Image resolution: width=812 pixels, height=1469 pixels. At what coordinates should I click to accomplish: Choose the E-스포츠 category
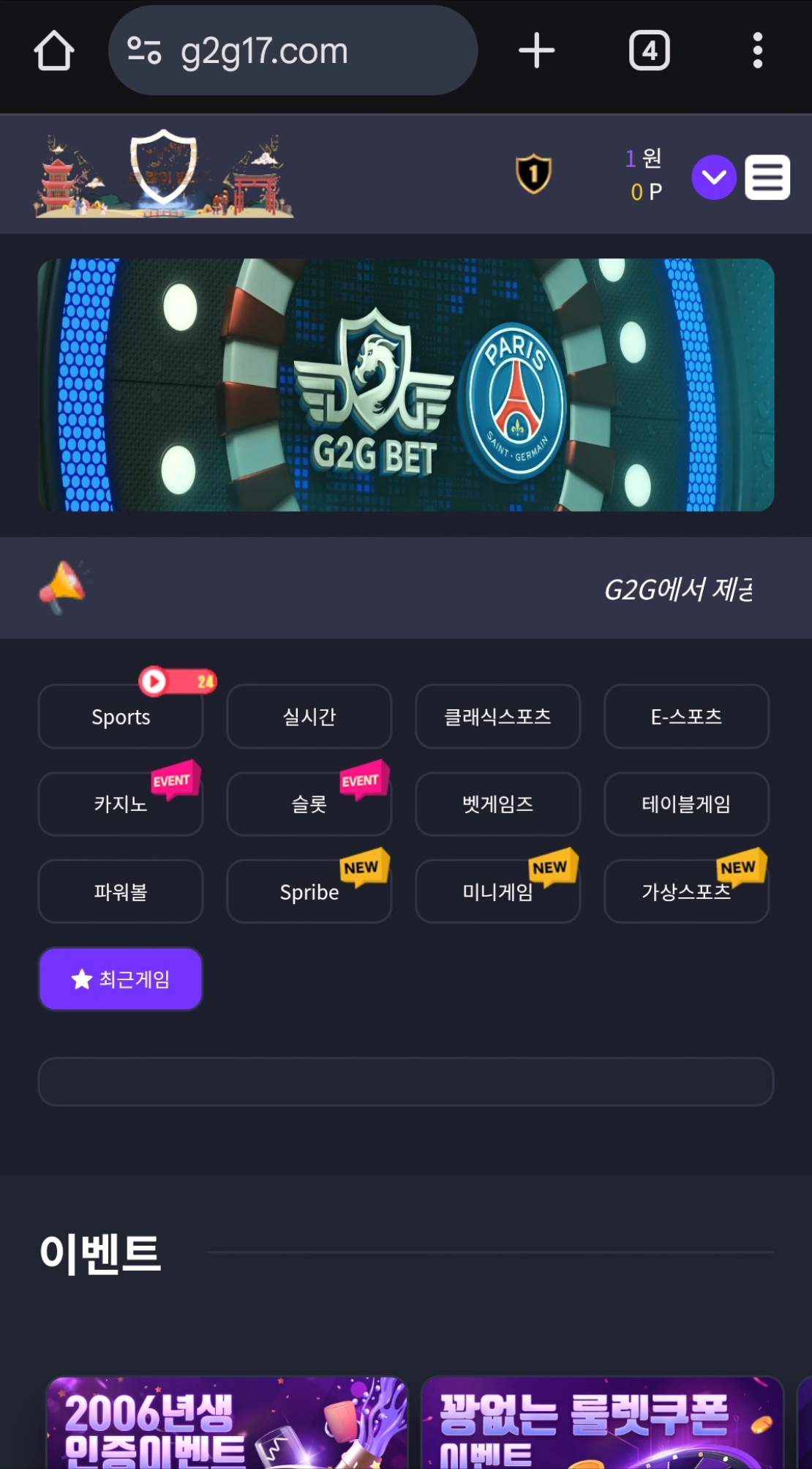686,717
